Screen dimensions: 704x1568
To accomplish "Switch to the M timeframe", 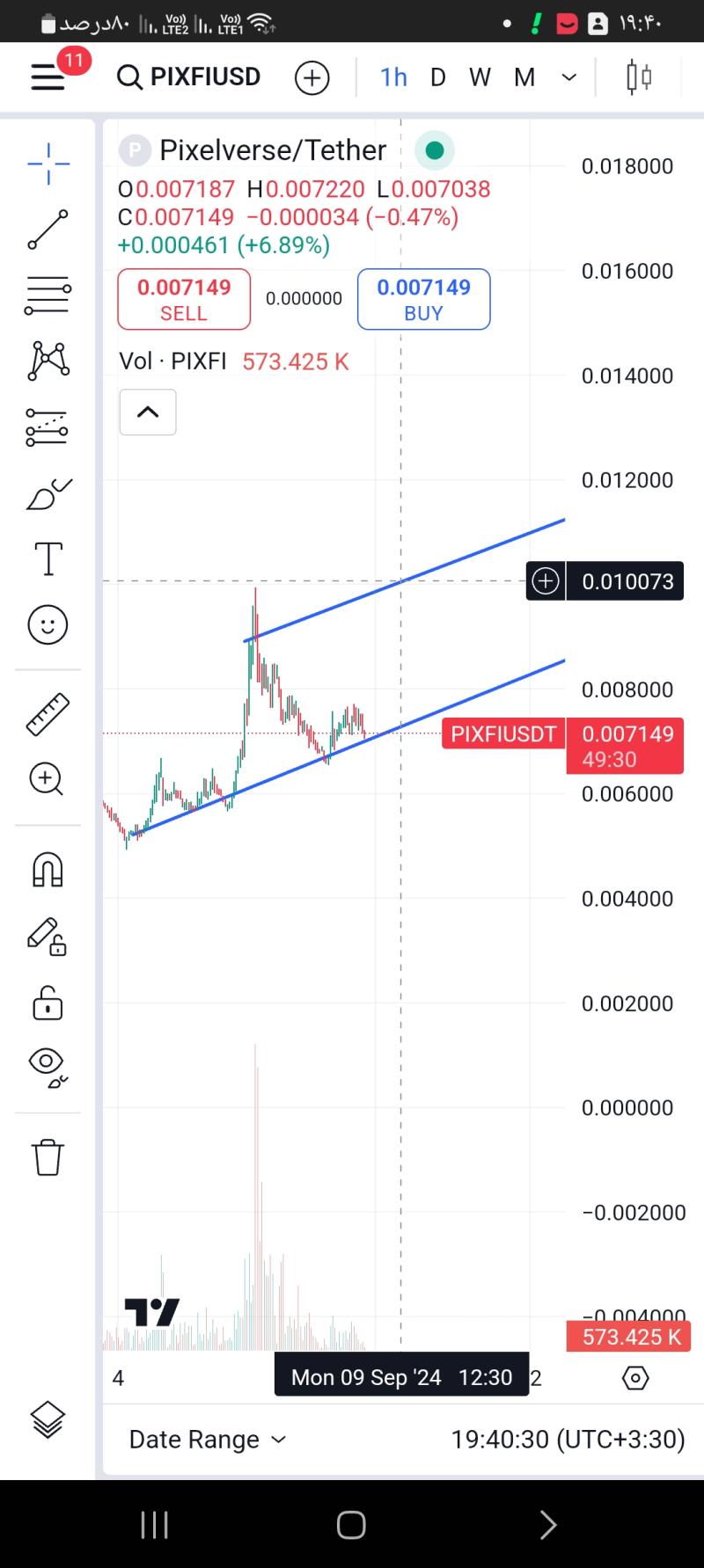I will point(524,77).
